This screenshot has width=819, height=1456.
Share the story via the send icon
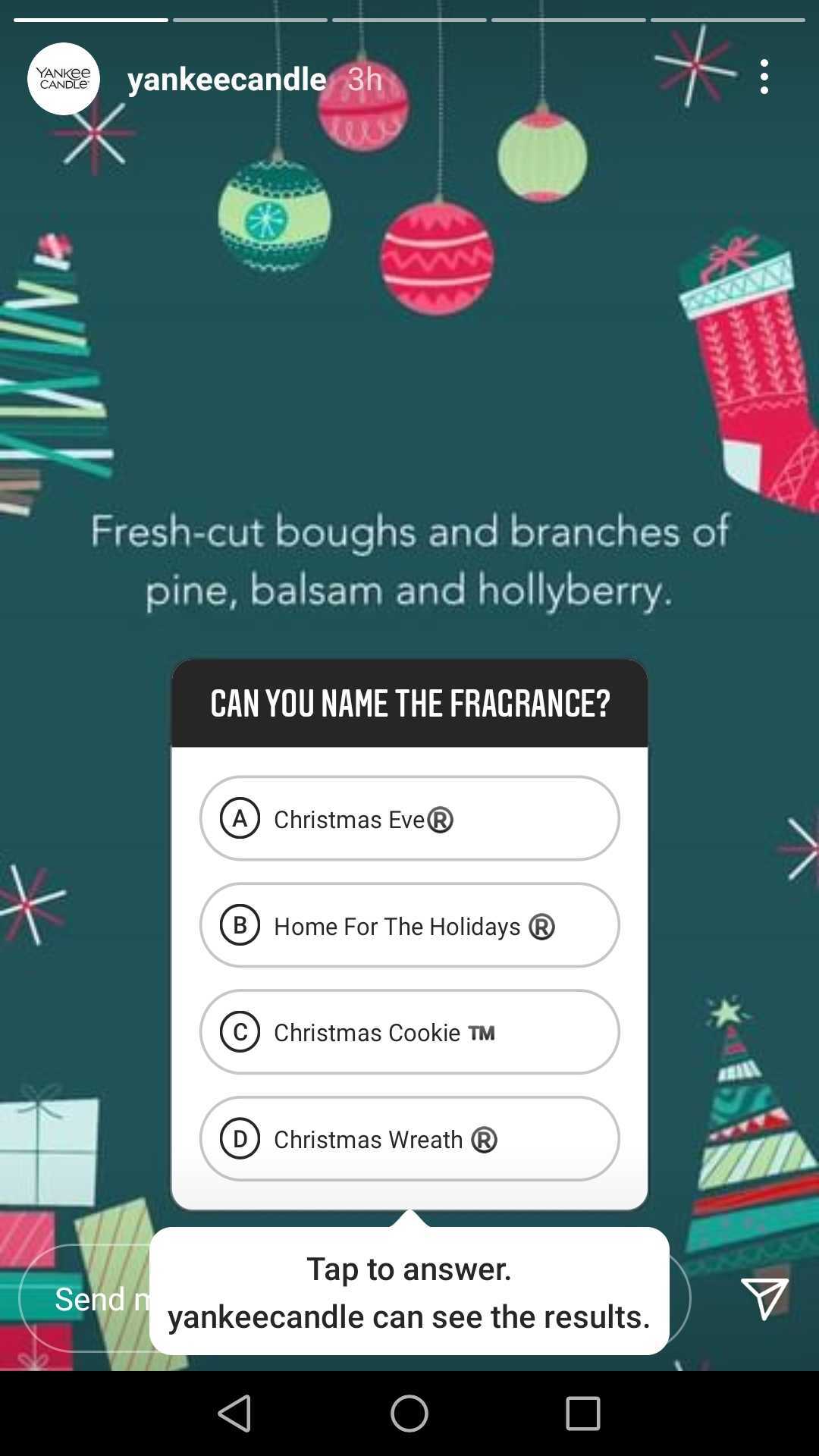(764, 1298)
